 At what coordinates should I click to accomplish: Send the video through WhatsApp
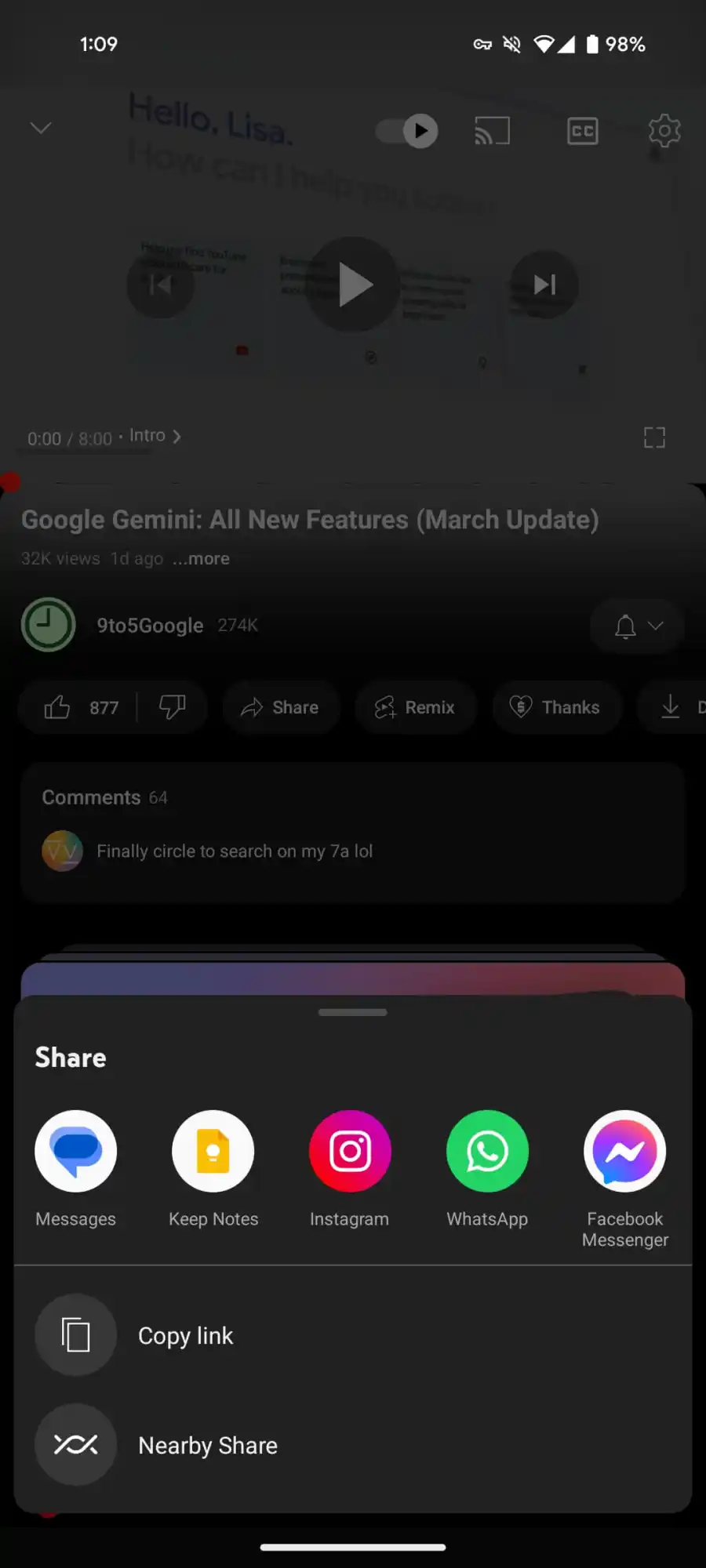[x=487, y=1151]
